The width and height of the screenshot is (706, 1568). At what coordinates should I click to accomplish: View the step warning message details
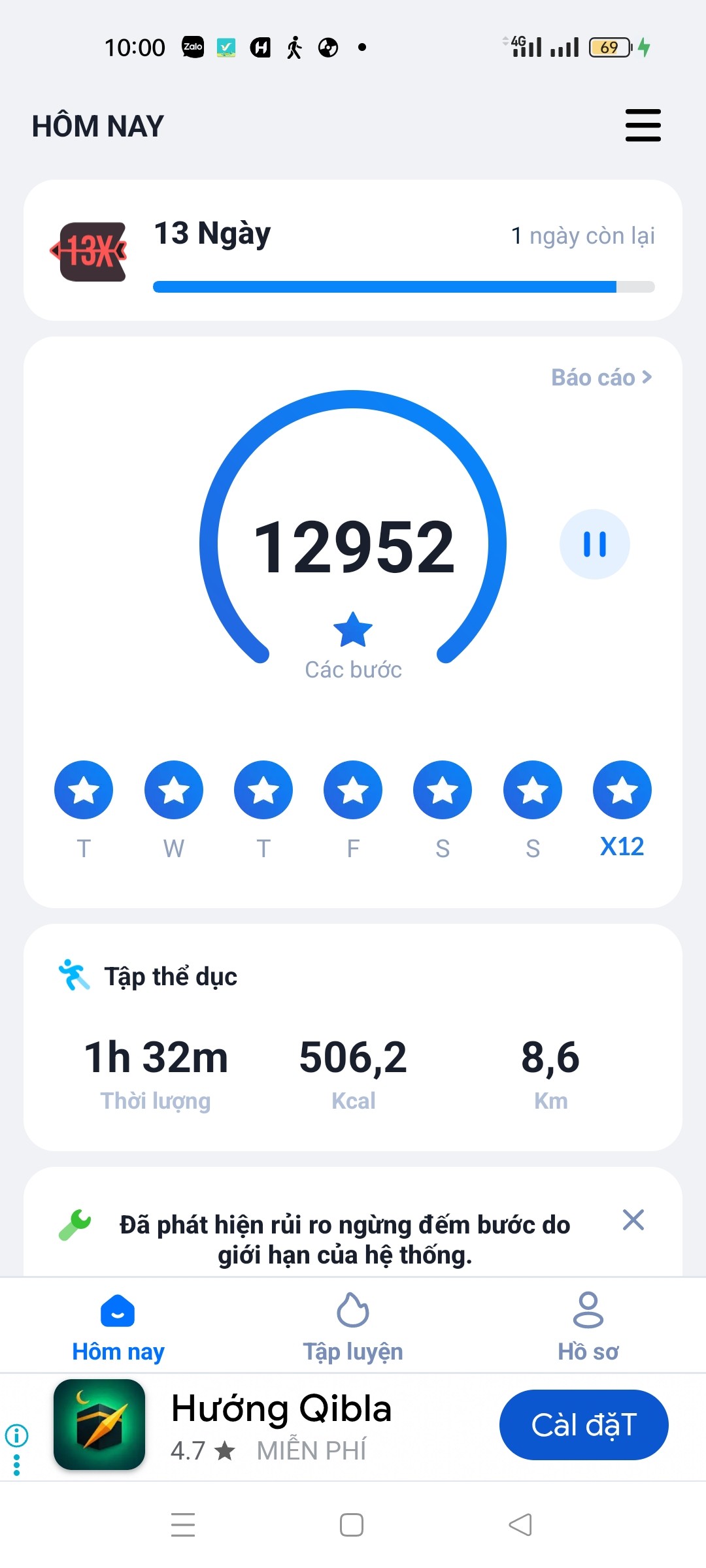point(345,1239)
